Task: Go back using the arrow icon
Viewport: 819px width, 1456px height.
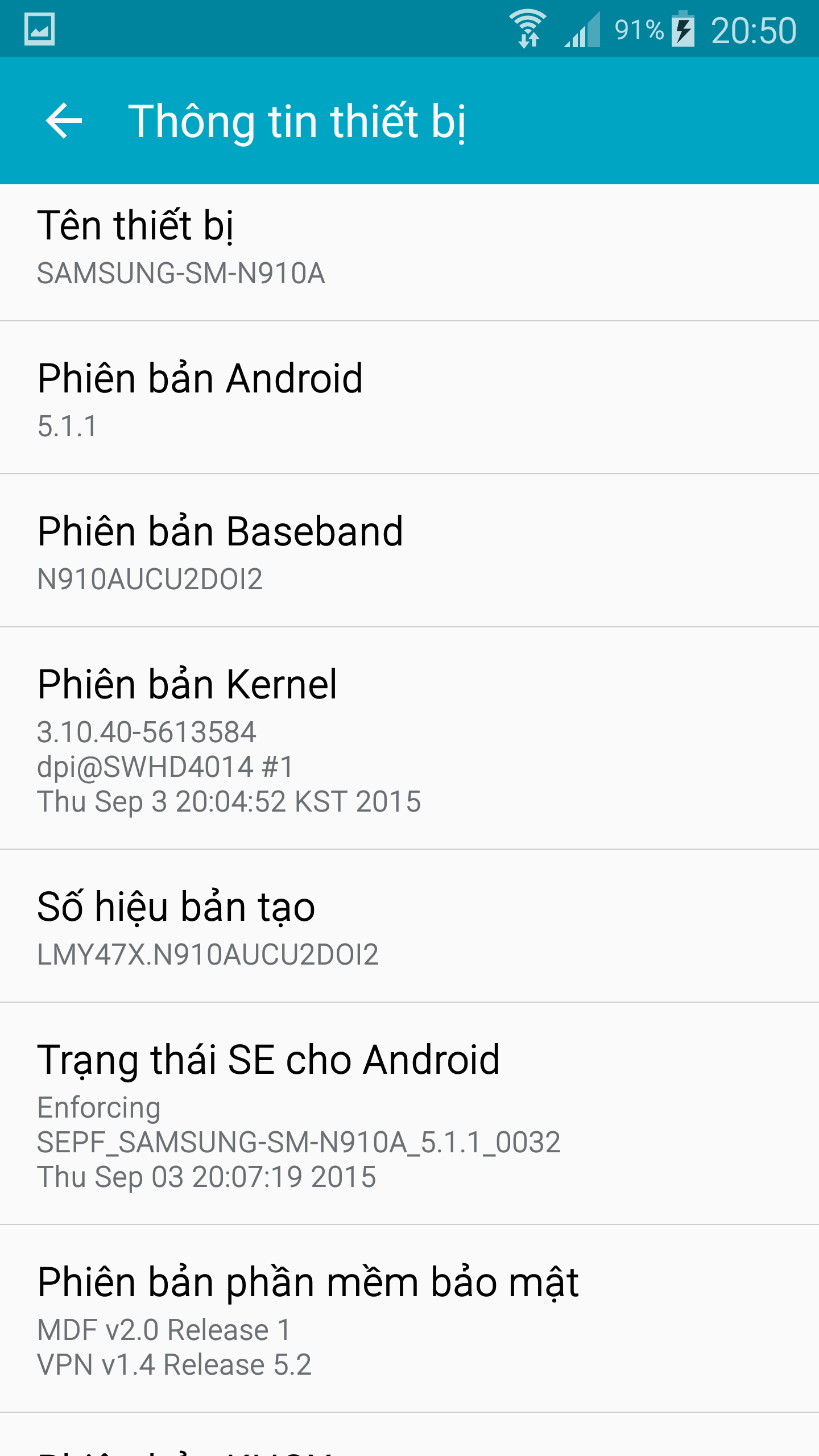Action: (x=64, y=121)
